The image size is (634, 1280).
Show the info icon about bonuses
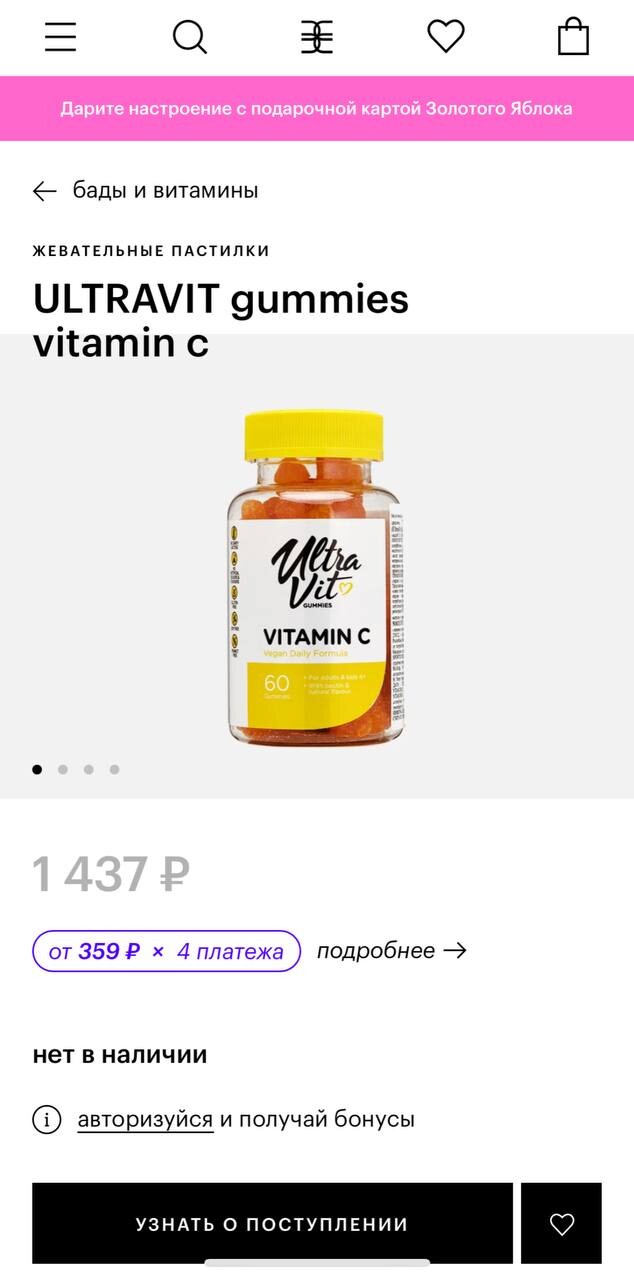click(47, 1119)
